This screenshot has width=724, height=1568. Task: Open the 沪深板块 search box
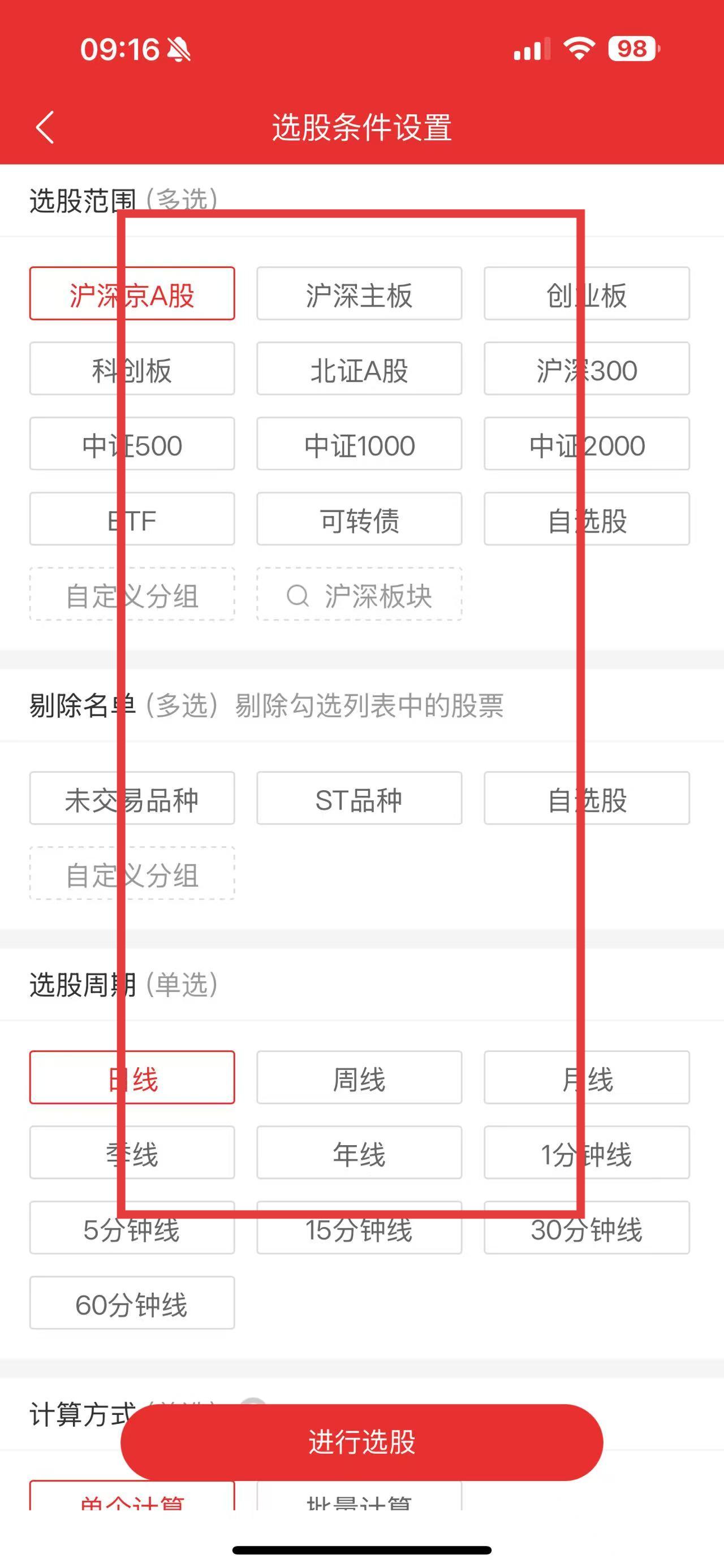359,595
